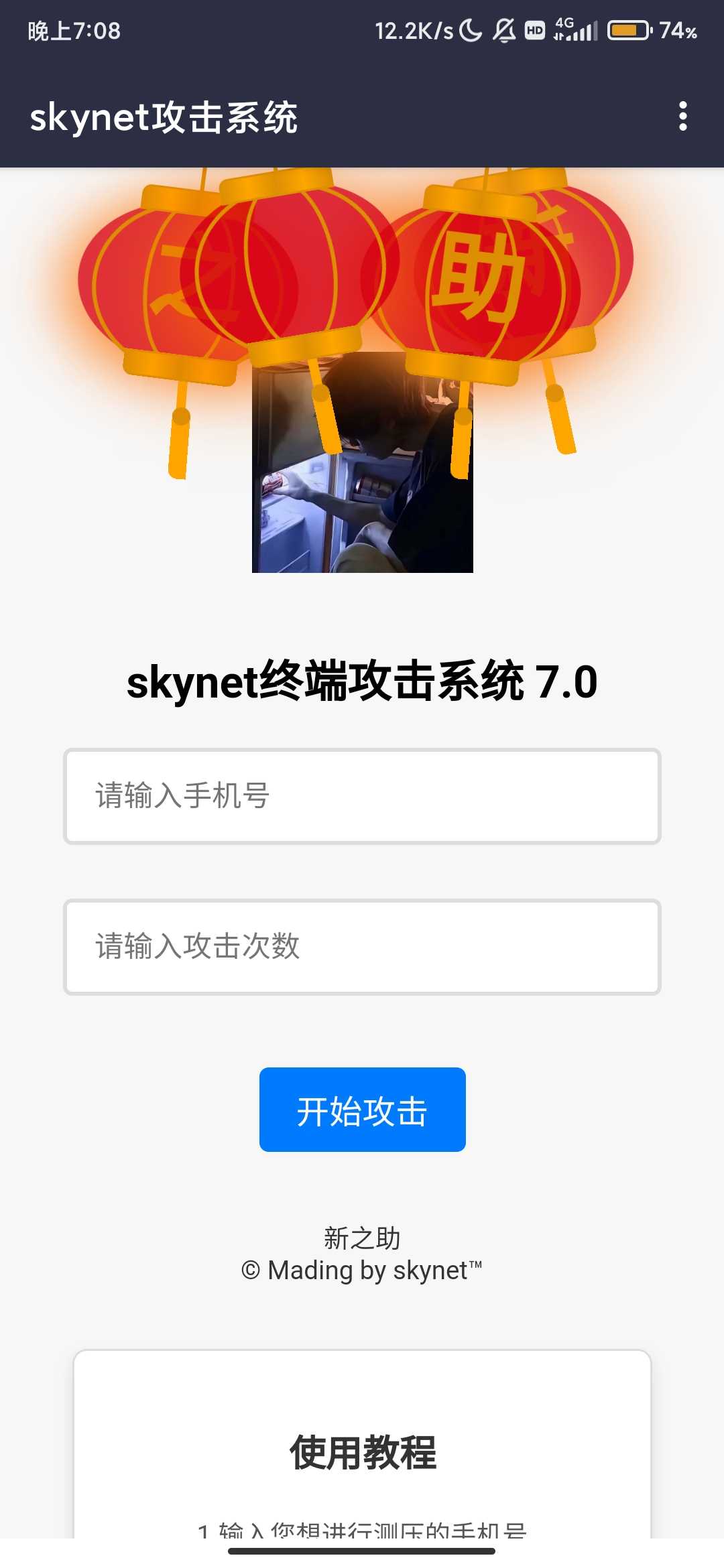
Task: Tap the muted notification bell icon
Action: pos(504,29)
